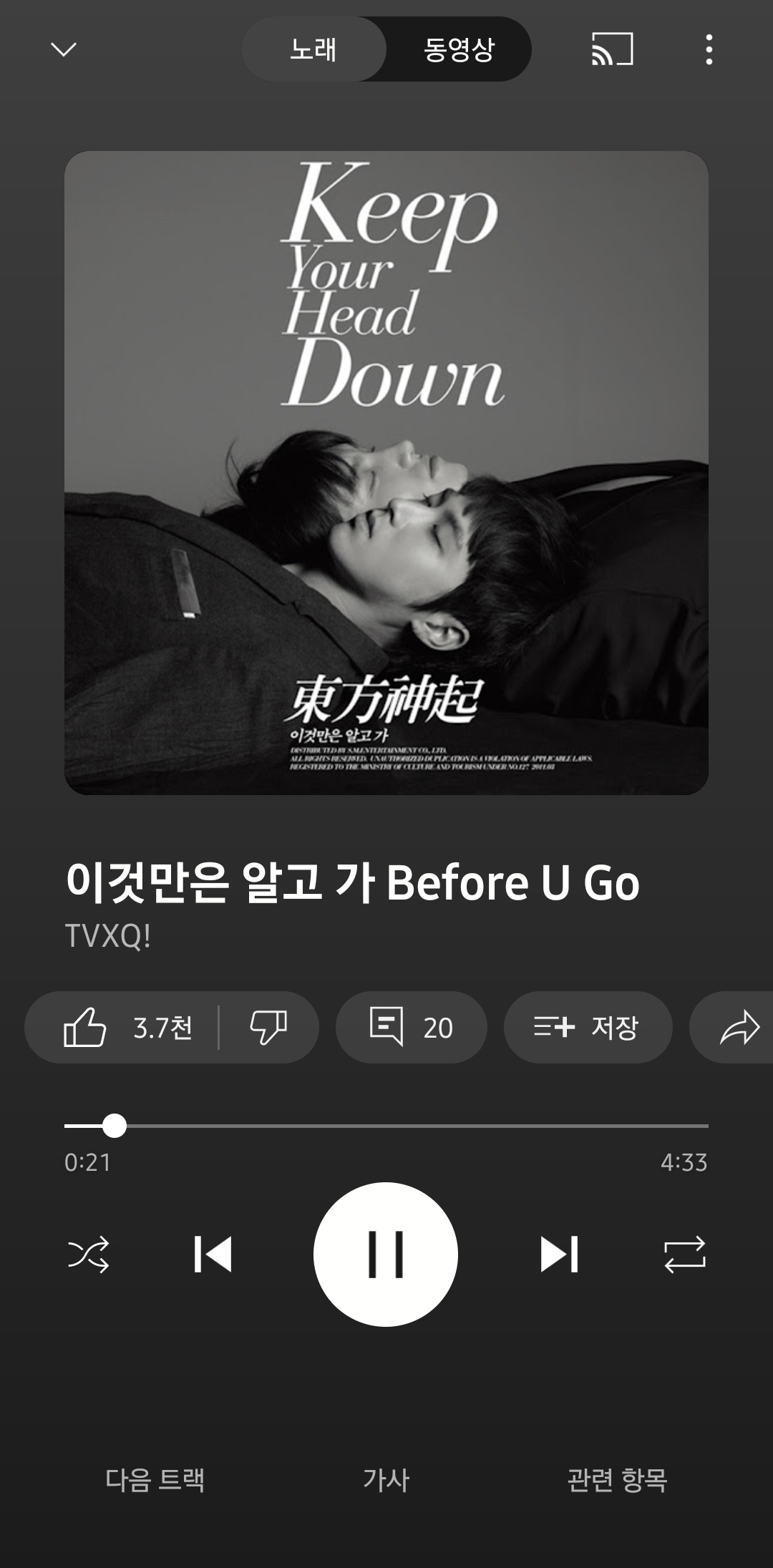This screenshot has width=773, height=1568.
Task: Open the 관련 항목 tab
Action: click(x=617, y=1480)
